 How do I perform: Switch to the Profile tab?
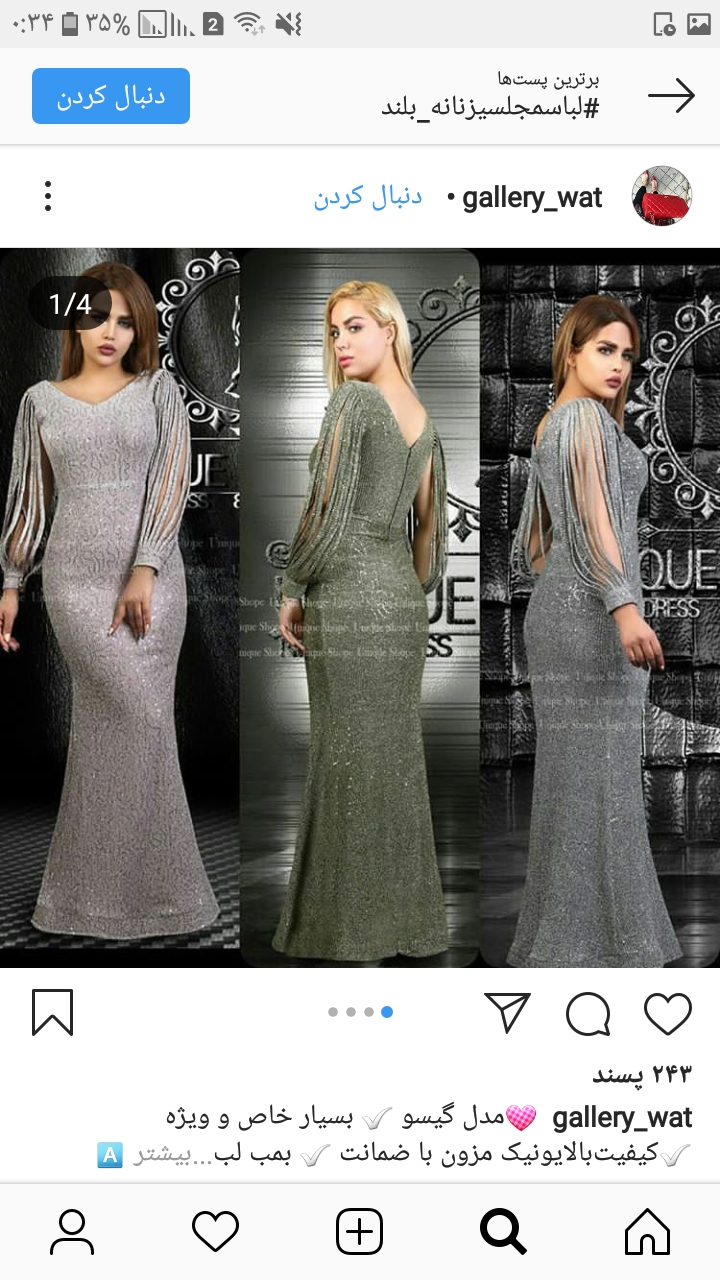point(71,1231)
